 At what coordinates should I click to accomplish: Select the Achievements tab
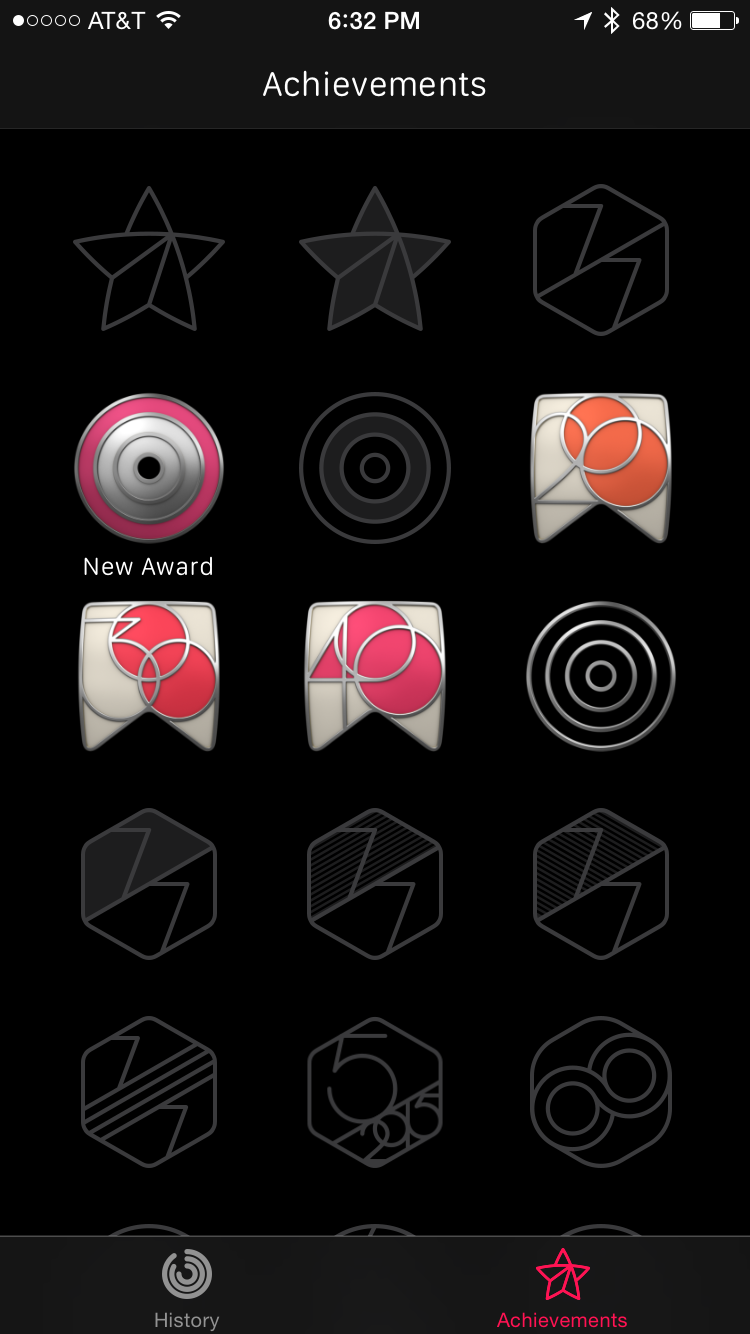[562, 1288]
